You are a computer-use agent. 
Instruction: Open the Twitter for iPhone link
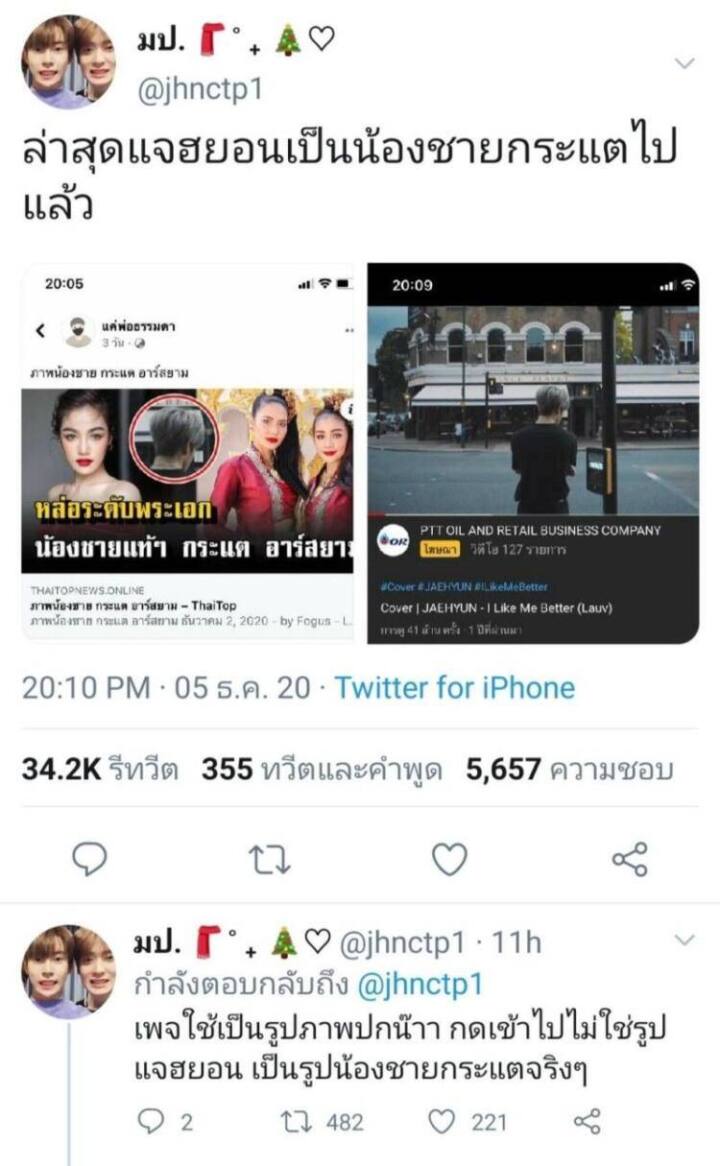pos(454,688)
